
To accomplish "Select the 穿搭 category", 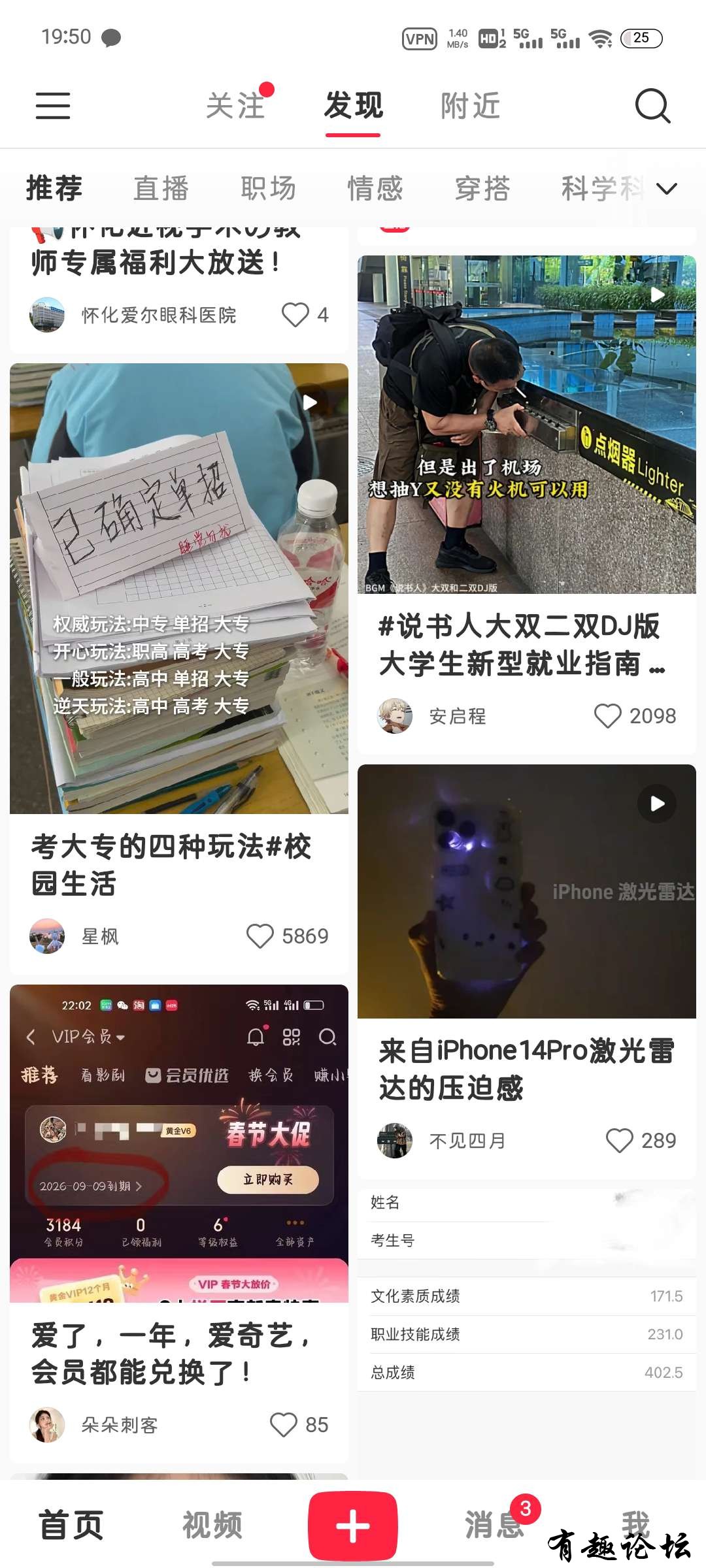I will tap(482, 189).
